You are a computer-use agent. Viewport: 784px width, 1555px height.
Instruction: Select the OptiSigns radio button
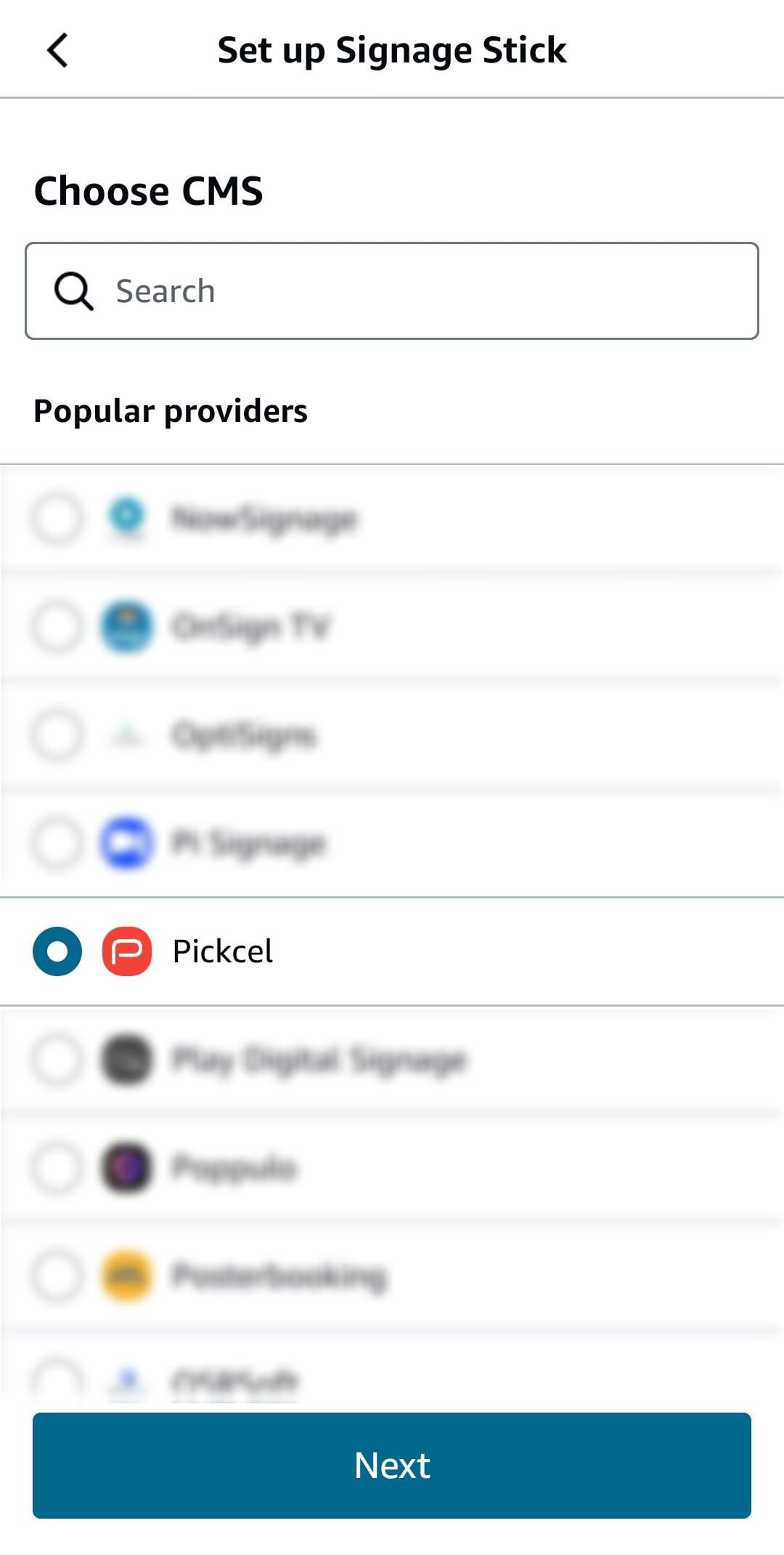pos(57,734)
